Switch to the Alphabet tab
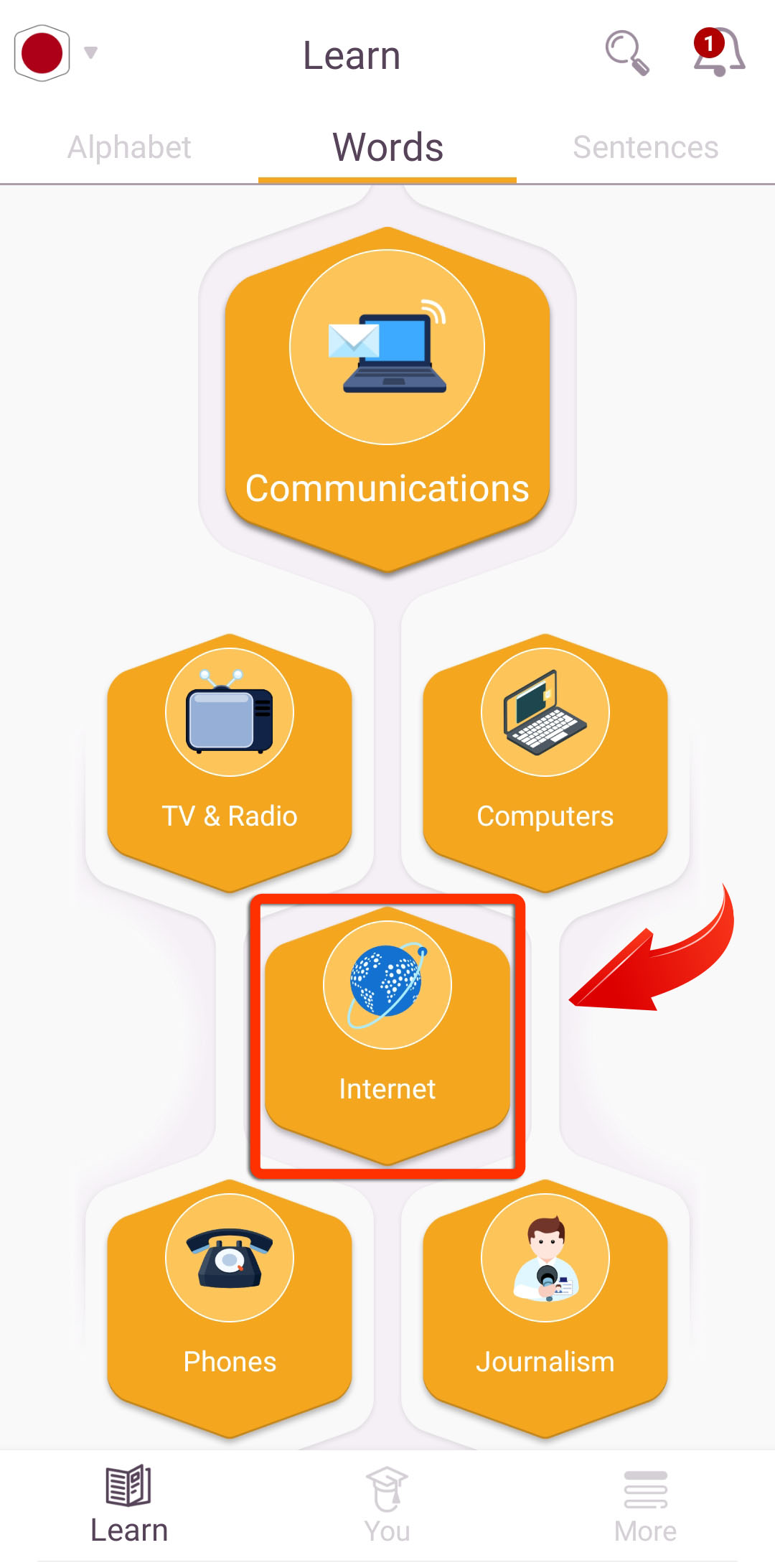The width and height of the screenshot is (775, 1568). 129,147
